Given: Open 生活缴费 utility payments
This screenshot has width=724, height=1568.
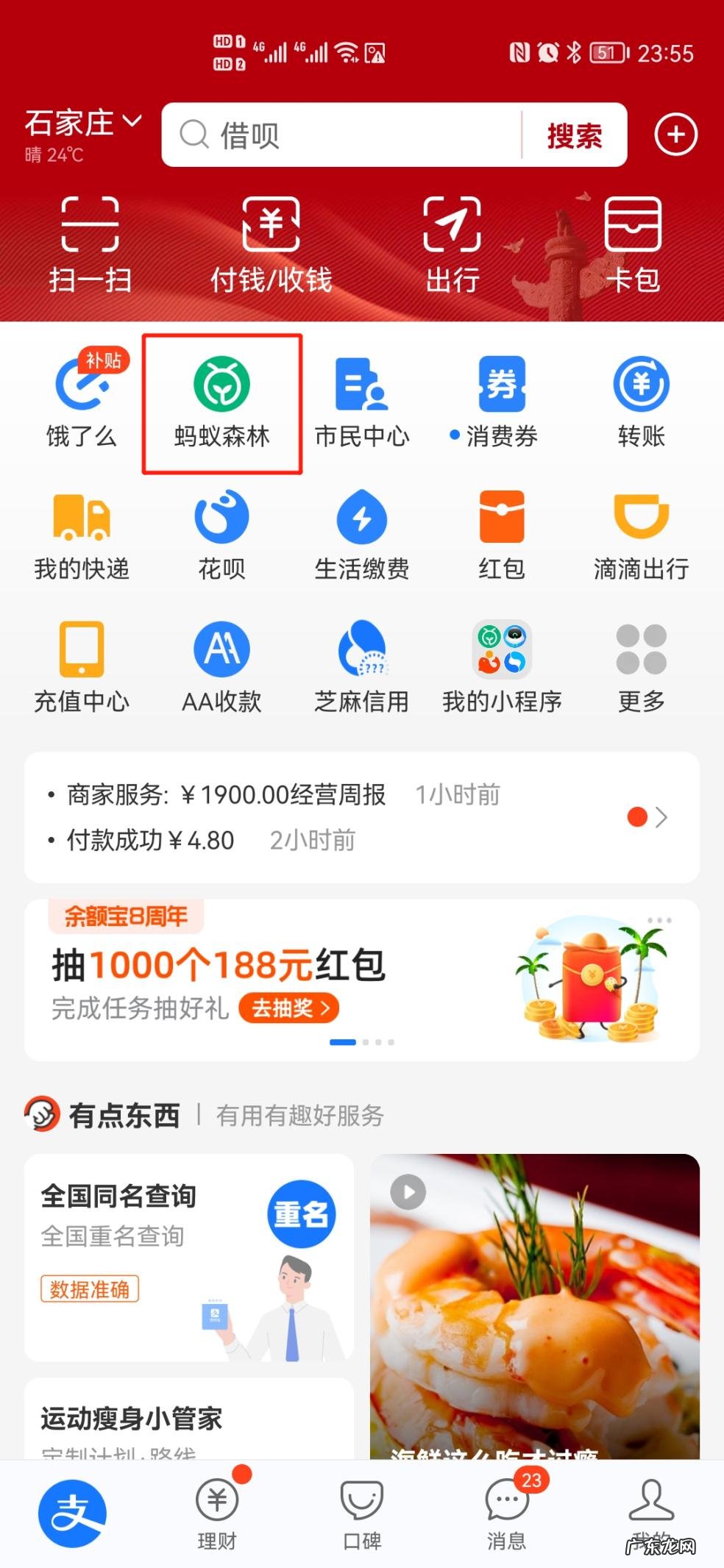Looking at the screenshot, I should pos(361,533).
